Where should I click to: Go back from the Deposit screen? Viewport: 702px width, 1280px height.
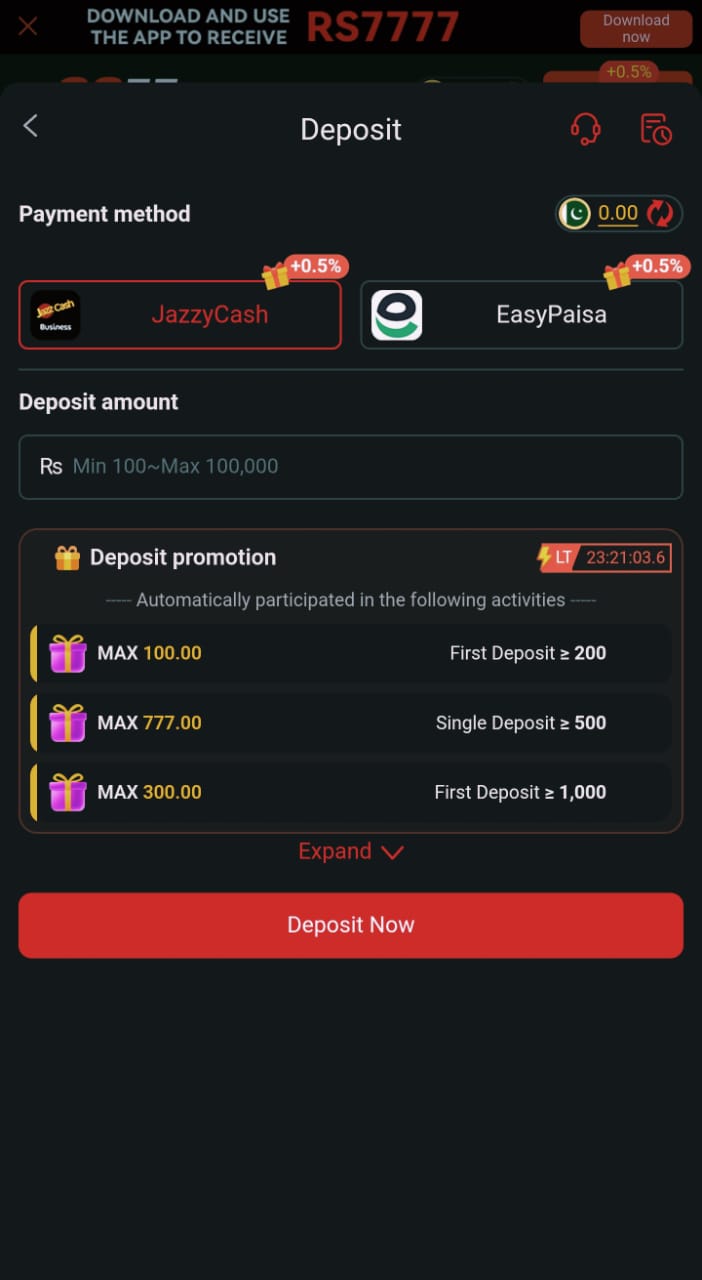click(30, 126)
